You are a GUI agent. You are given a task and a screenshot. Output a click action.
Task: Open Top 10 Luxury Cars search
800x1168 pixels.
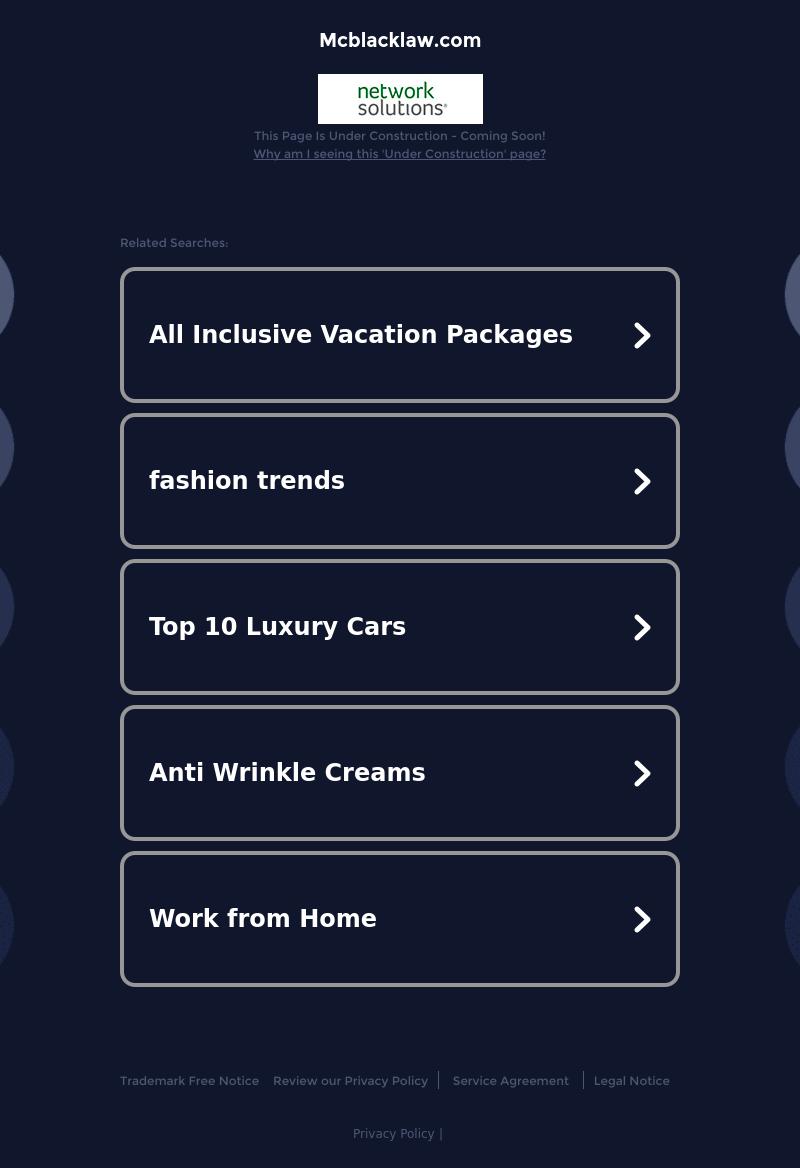(x=400, y=627)
